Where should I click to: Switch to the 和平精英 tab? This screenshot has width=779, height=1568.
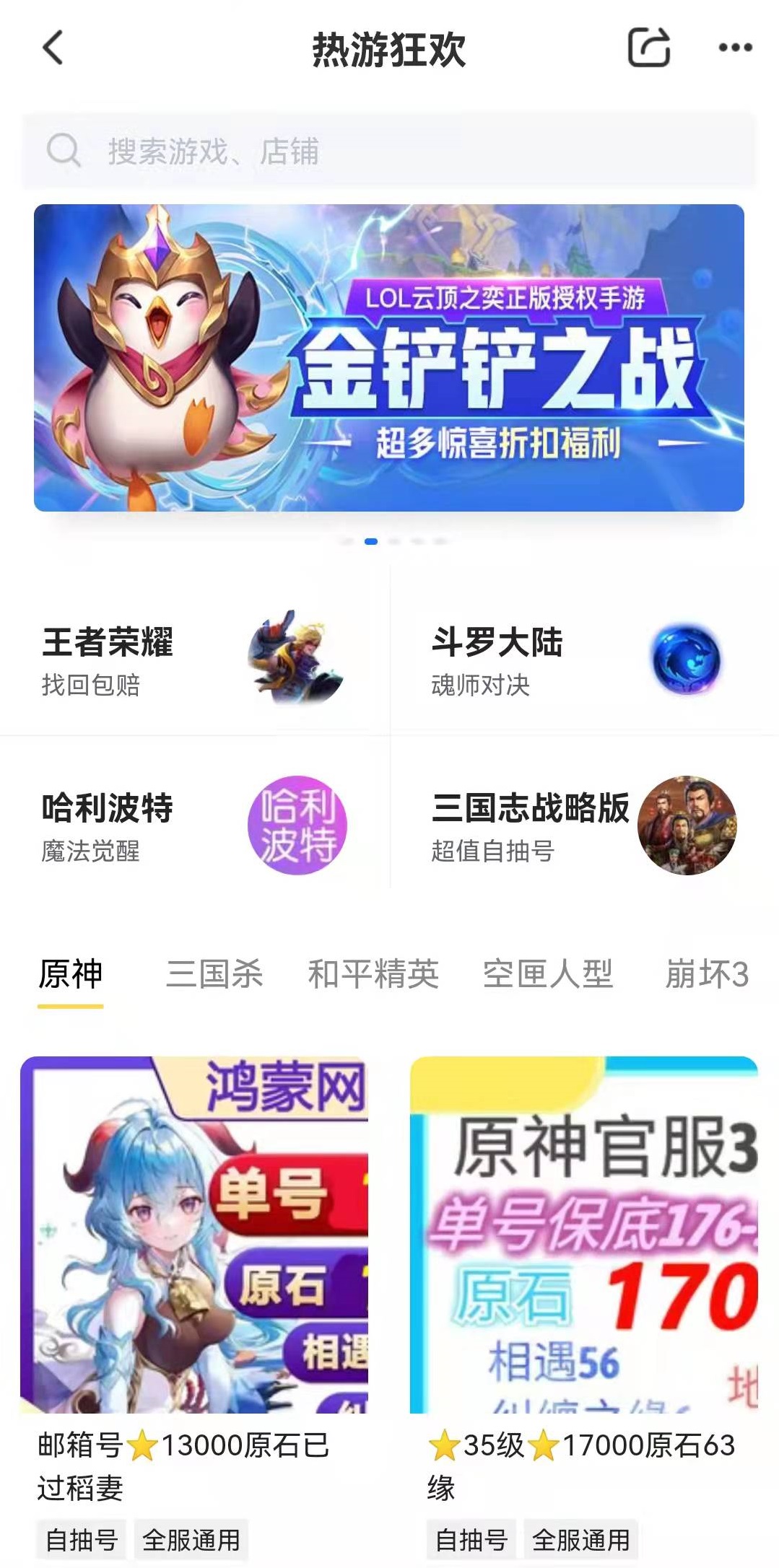point(373,974)
